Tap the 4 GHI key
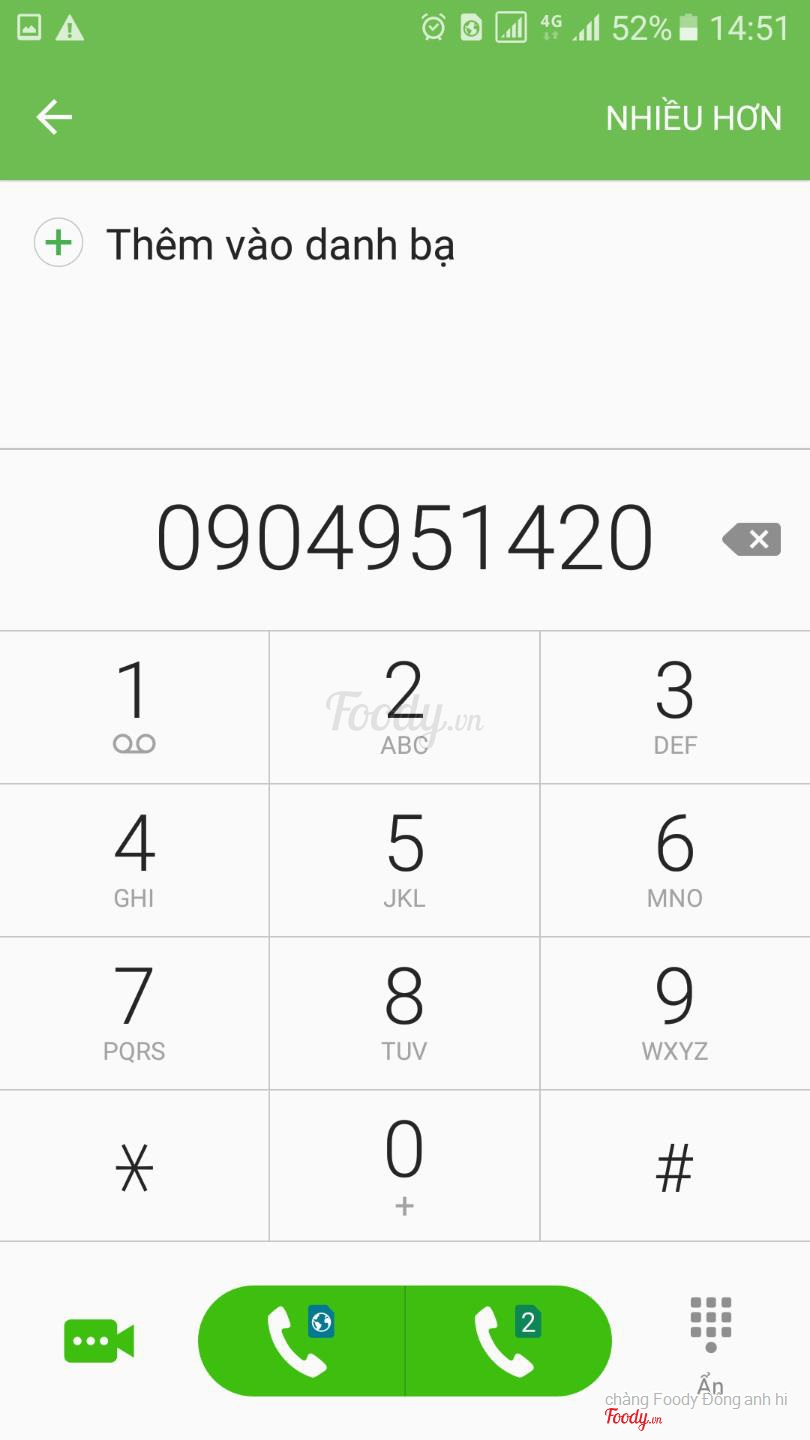The height and width of the screenshot is (1440, 810). point(134,860)
